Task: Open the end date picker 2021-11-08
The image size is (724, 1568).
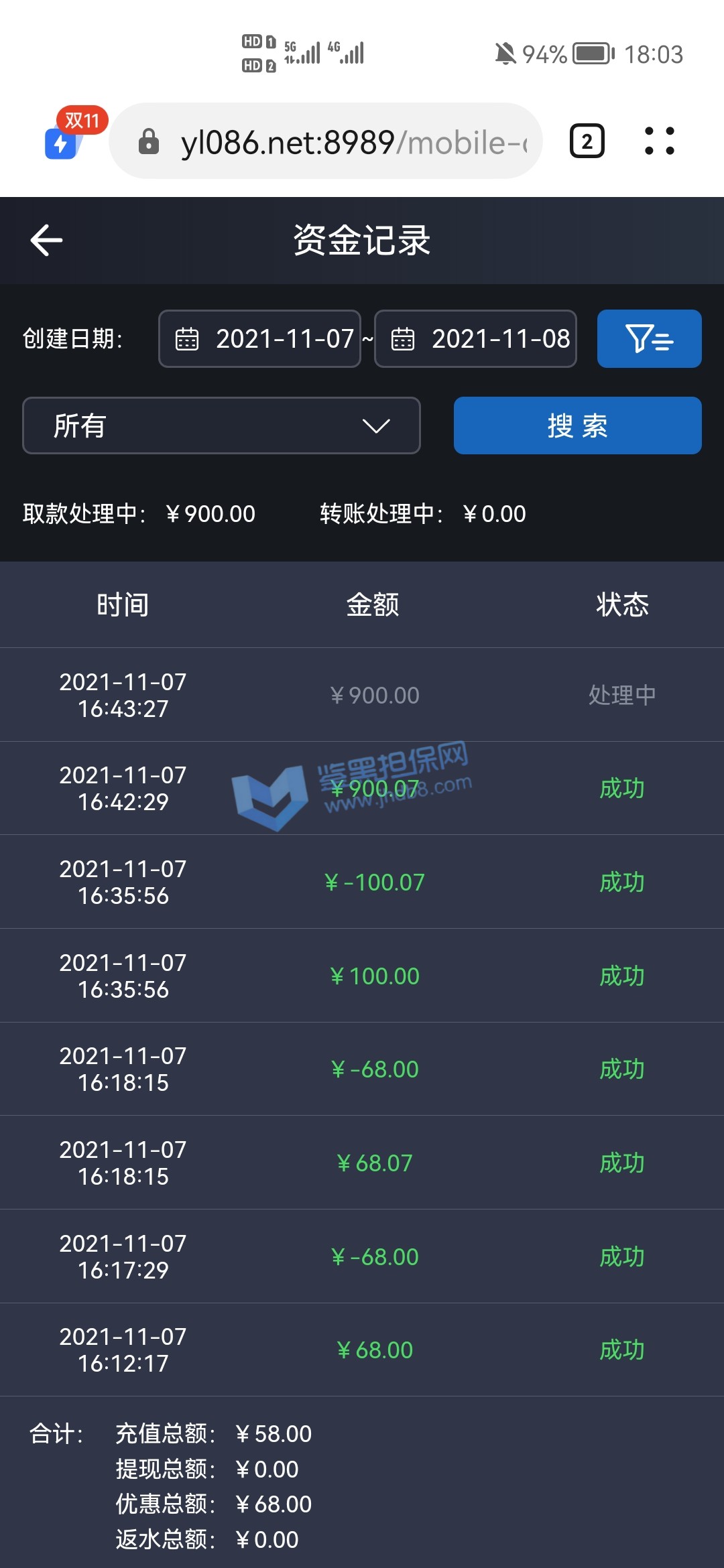Action: 475,339
